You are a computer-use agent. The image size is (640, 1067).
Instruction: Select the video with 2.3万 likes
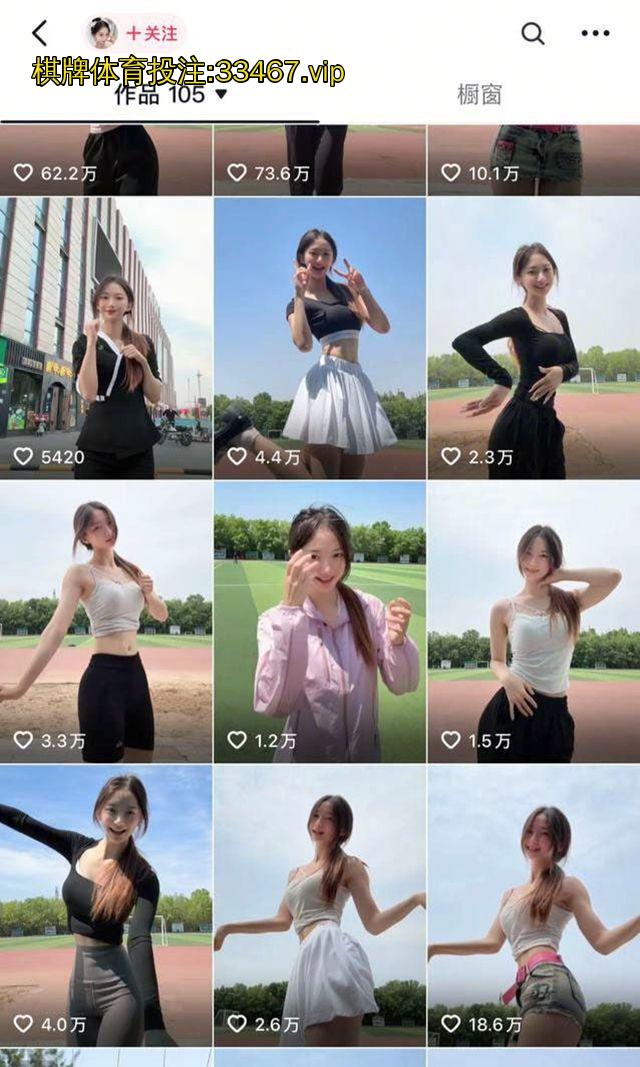[534, 338]
